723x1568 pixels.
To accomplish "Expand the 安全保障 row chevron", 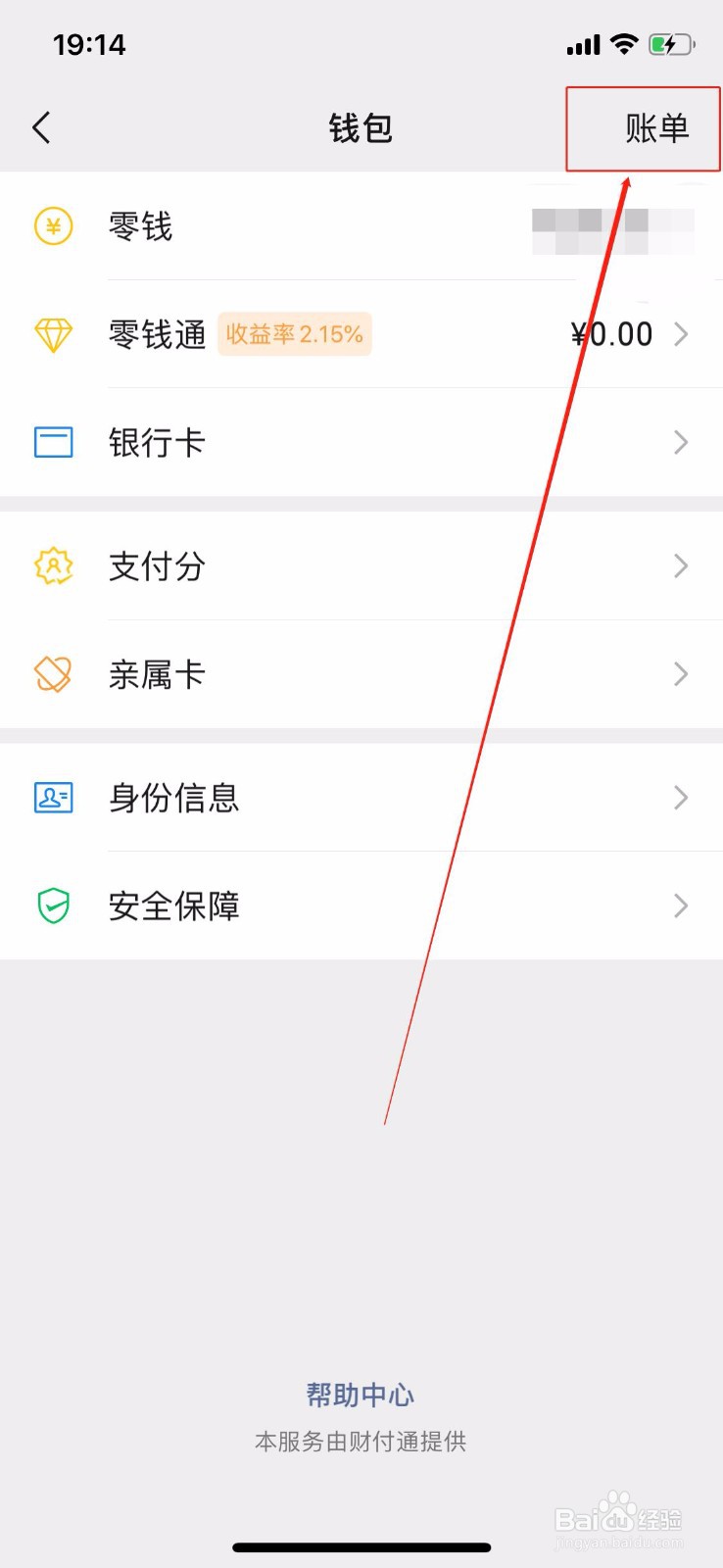I will coord(682,906).
